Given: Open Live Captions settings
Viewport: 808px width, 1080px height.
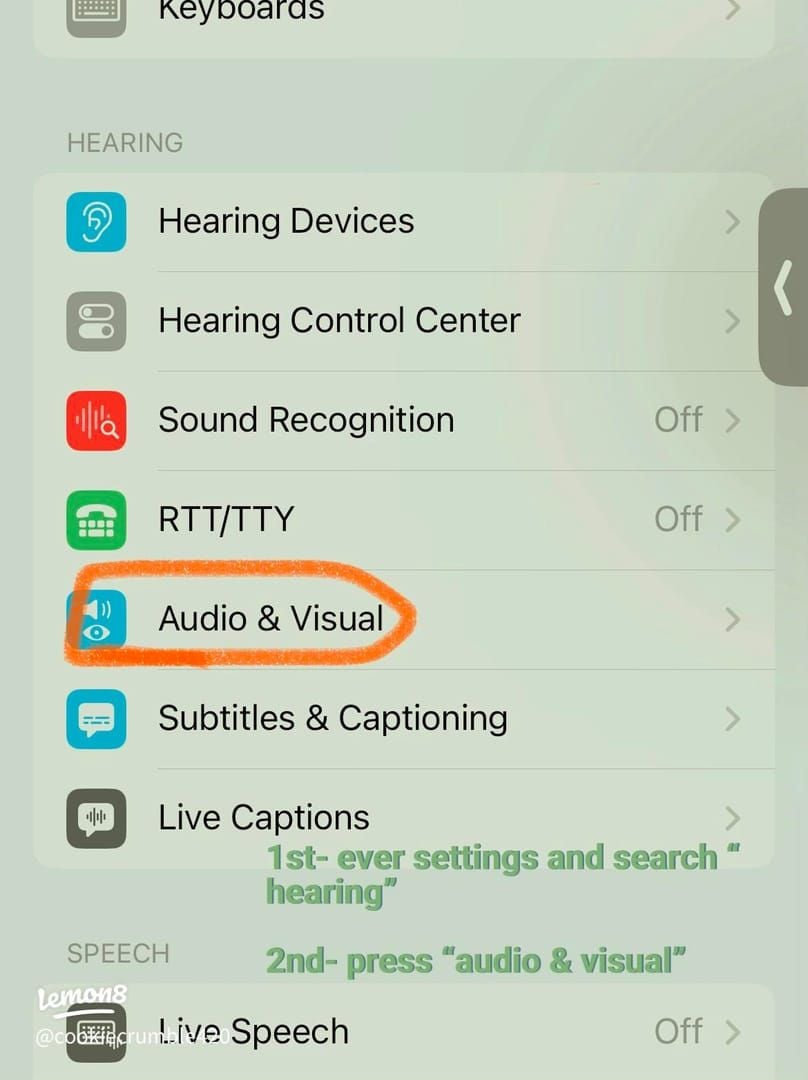Looking at the screenshot, I should pyautogui.click(x=400, y=818).
